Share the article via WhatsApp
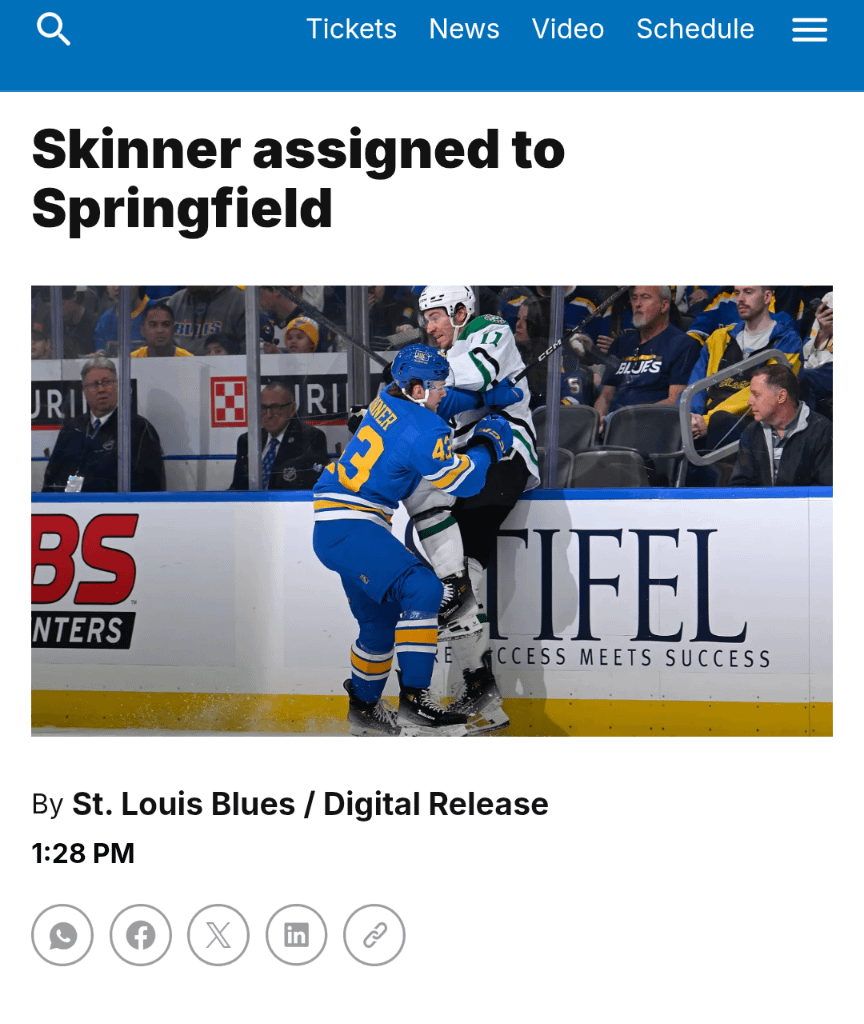The height and width of the screenshot is (1024, 864). click(62, 935)
